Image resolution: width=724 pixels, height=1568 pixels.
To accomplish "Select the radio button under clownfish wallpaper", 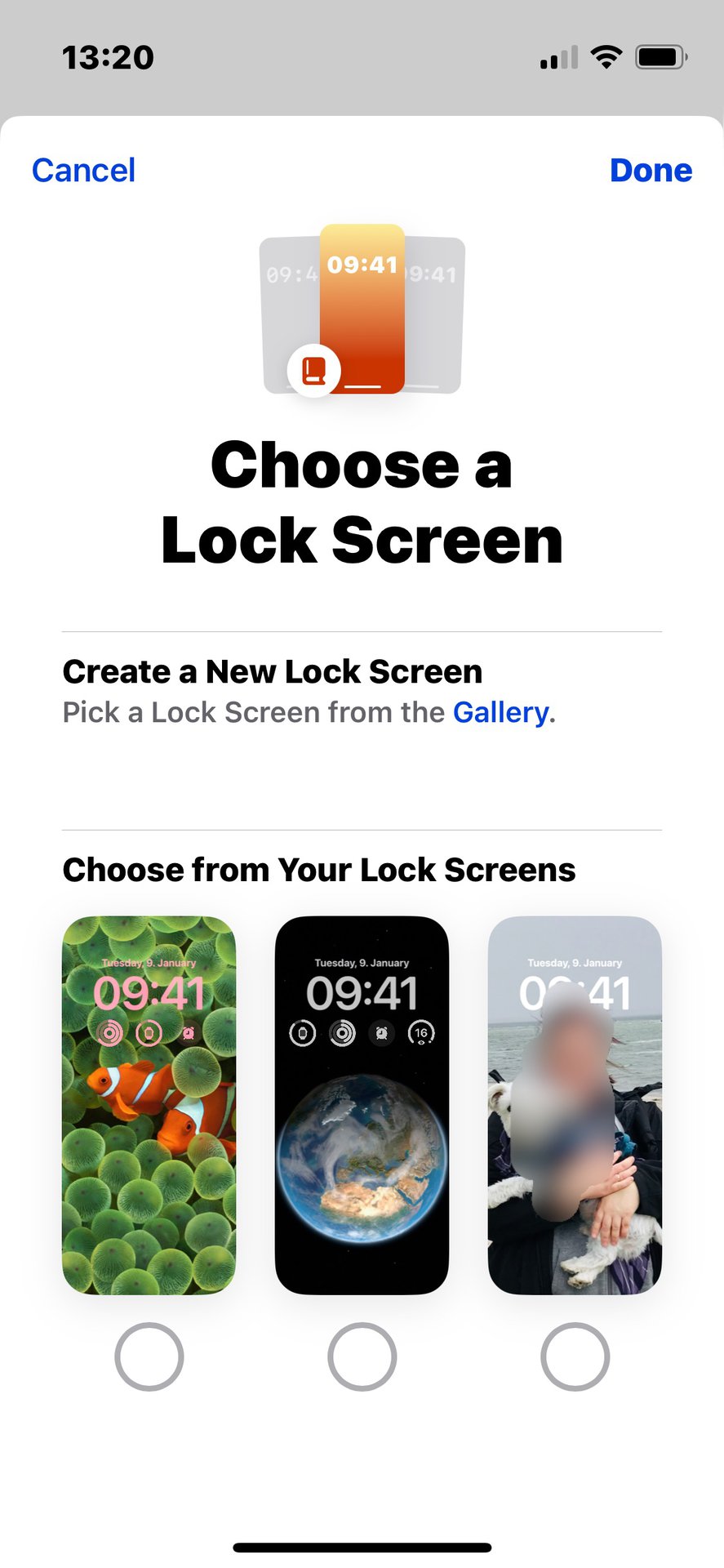I will click(x=149, y=1356).
